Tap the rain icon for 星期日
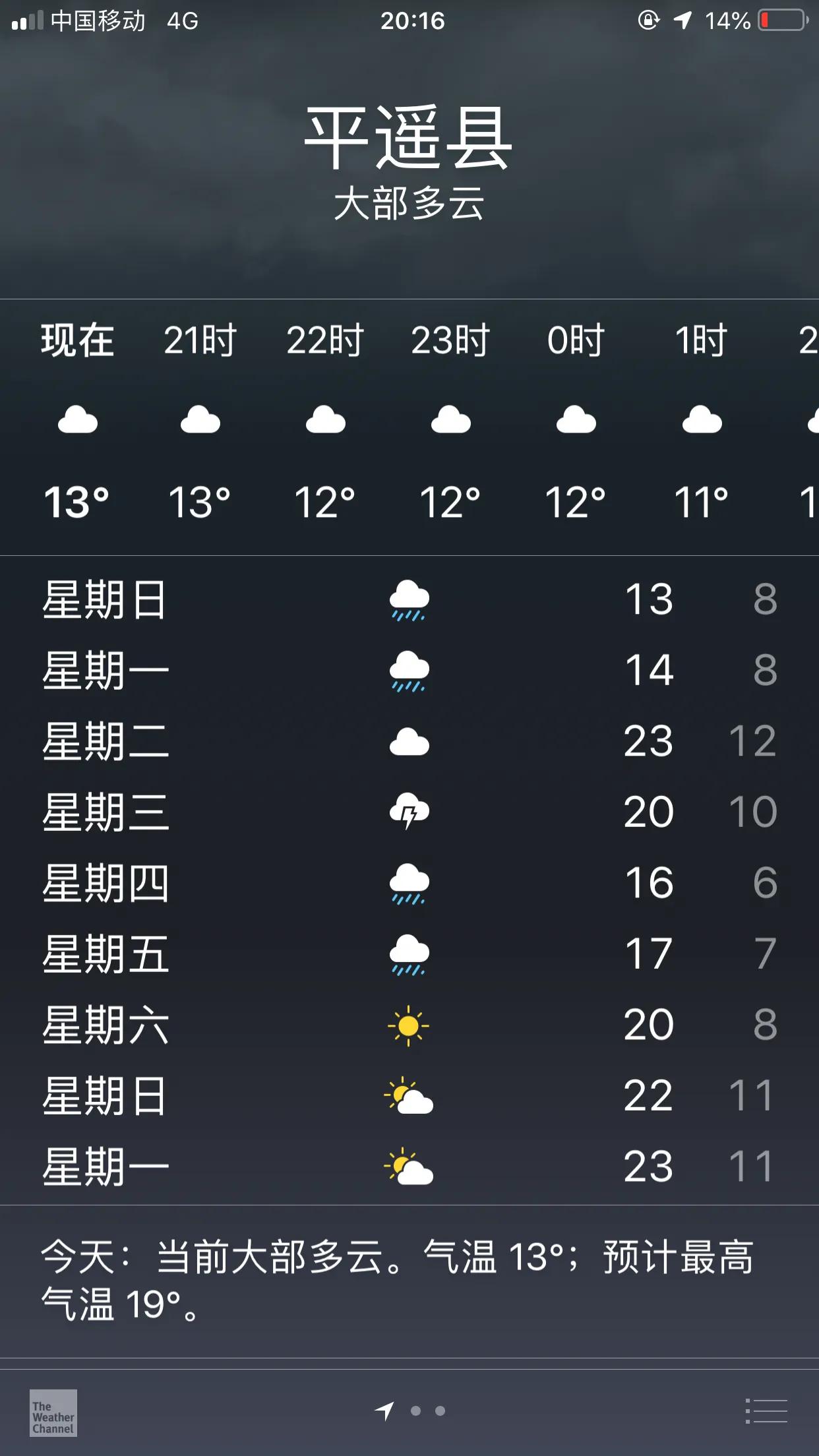Image resolution: width=819 pixels, height=1456 pixels. point(409,600)
